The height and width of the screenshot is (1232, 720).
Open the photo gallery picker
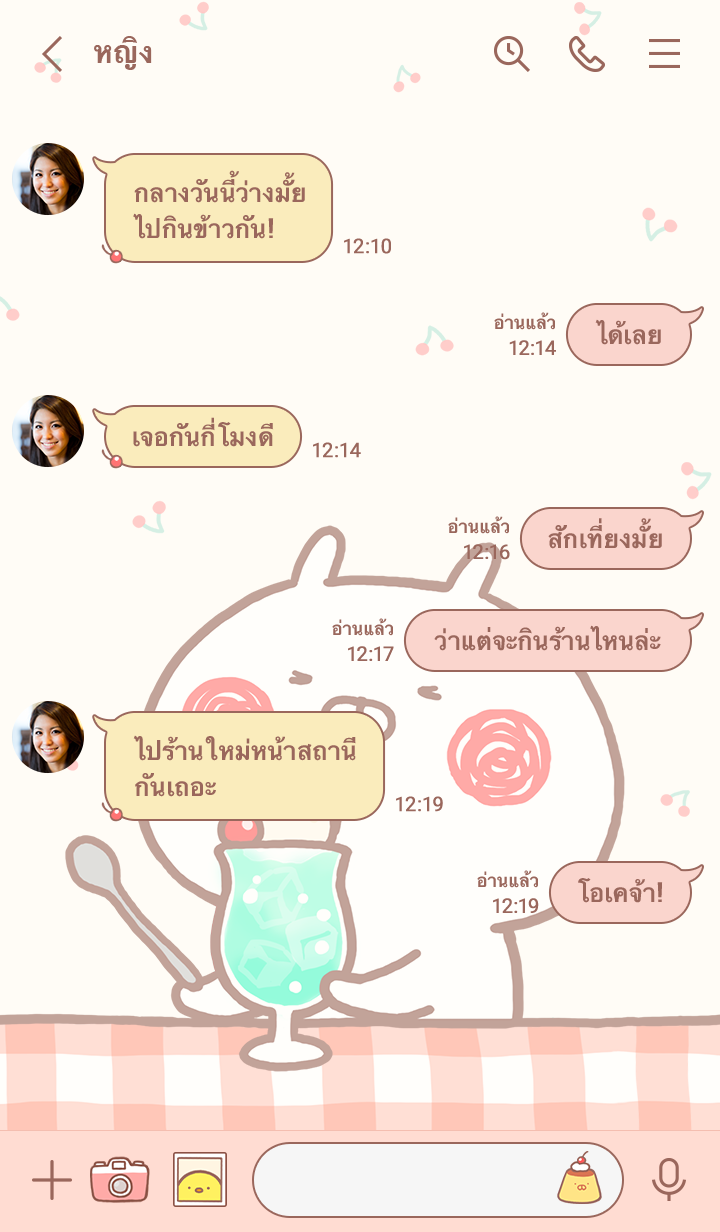click(200, 1180)
